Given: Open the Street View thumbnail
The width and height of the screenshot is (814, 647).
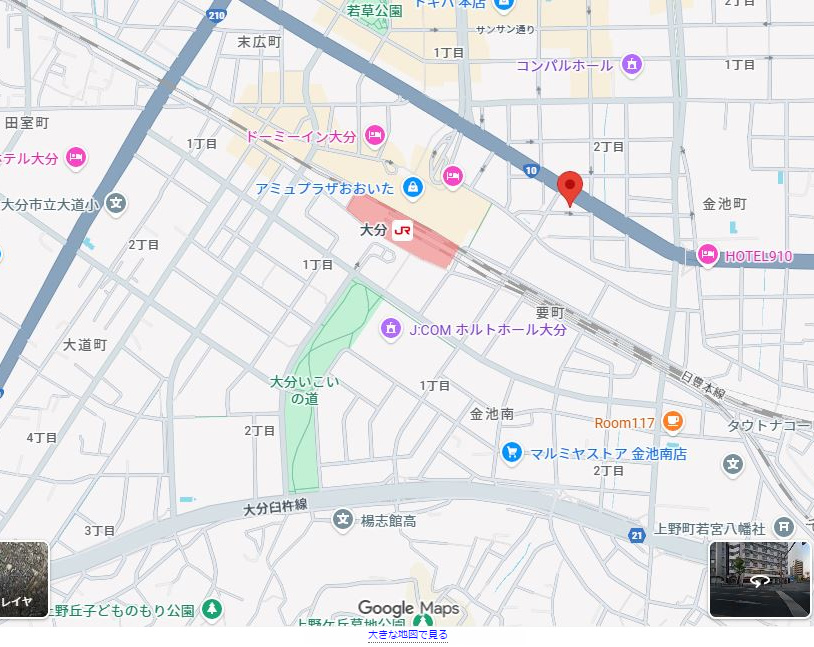Looking at the screenshot, I should click(x=759, y=579).
